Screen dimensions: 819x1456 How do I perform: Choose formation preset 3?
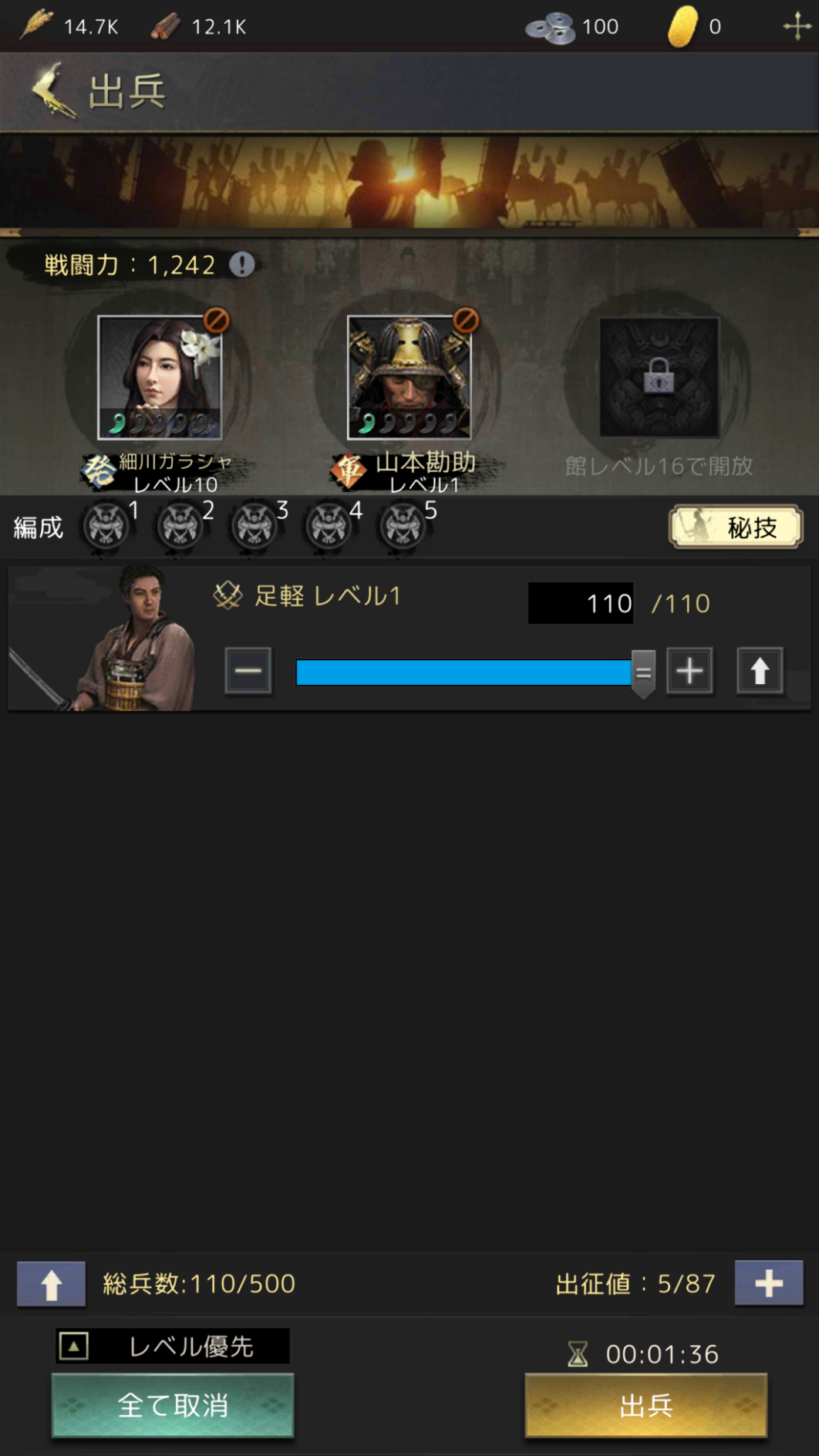pyautogui.click(x=254, y=526)
